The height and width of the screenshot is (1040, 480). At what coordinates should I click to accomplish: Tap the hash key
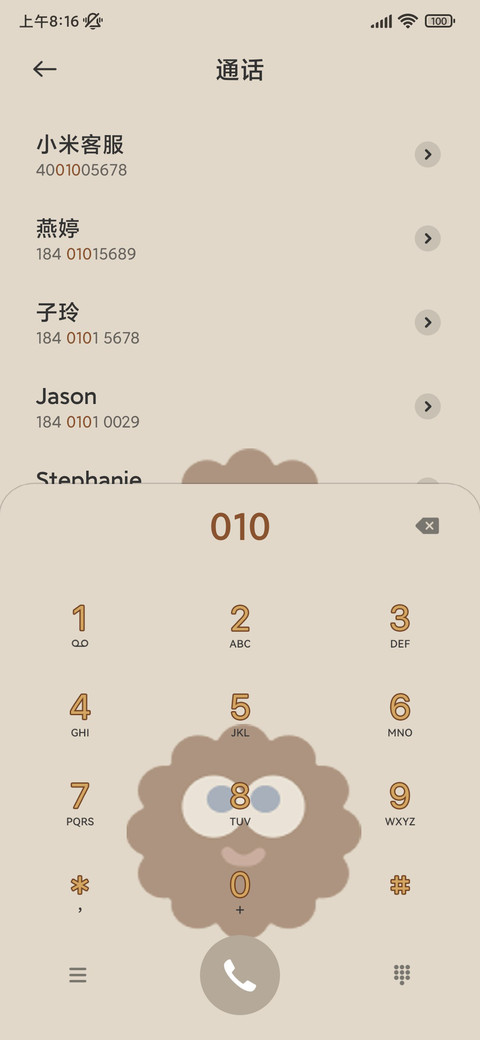400,885
